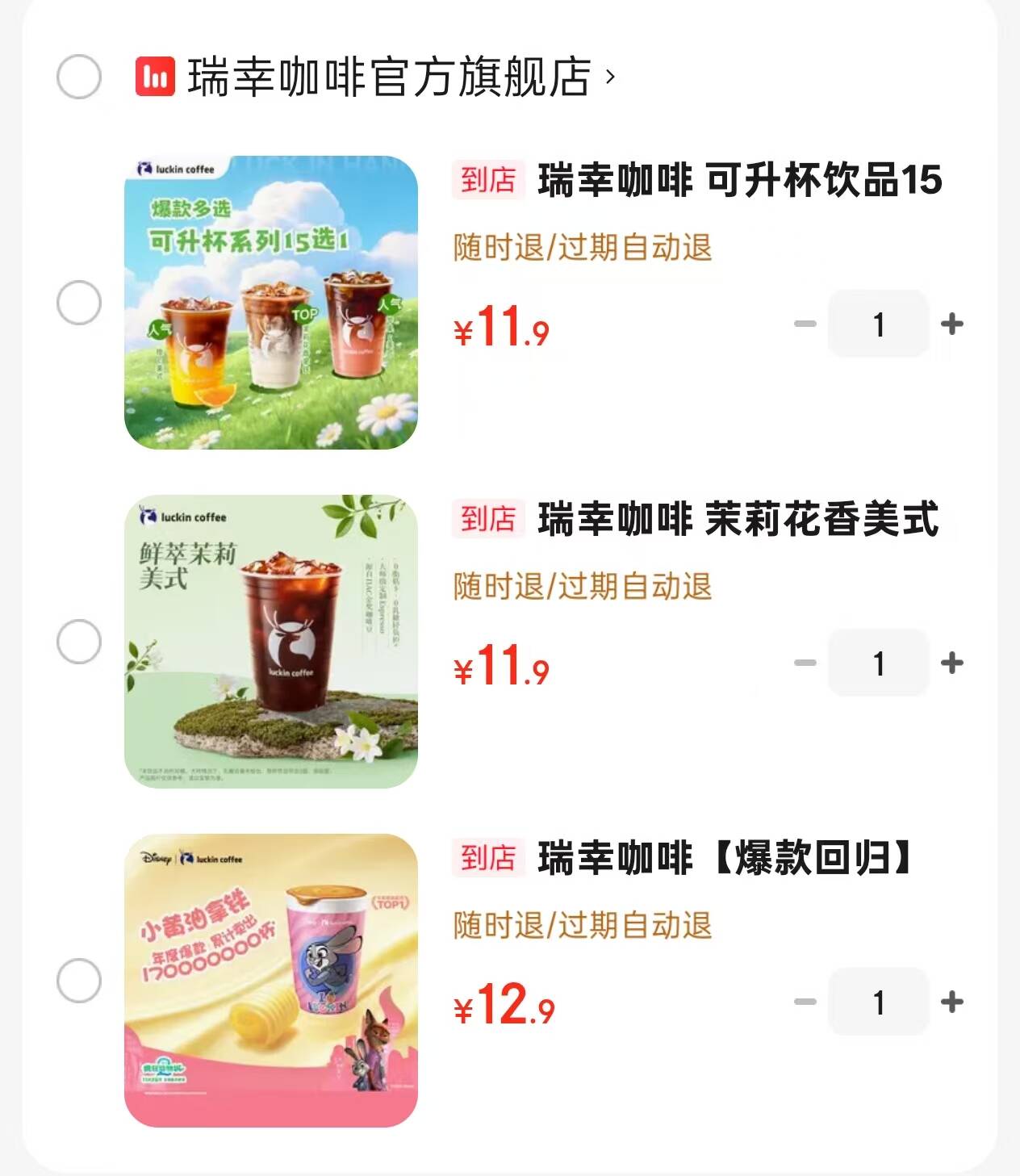This screenshot has width=1020, height=1176.
Task: Select the 【爆款回归】 item checkbox
Action: pos(79,981)
